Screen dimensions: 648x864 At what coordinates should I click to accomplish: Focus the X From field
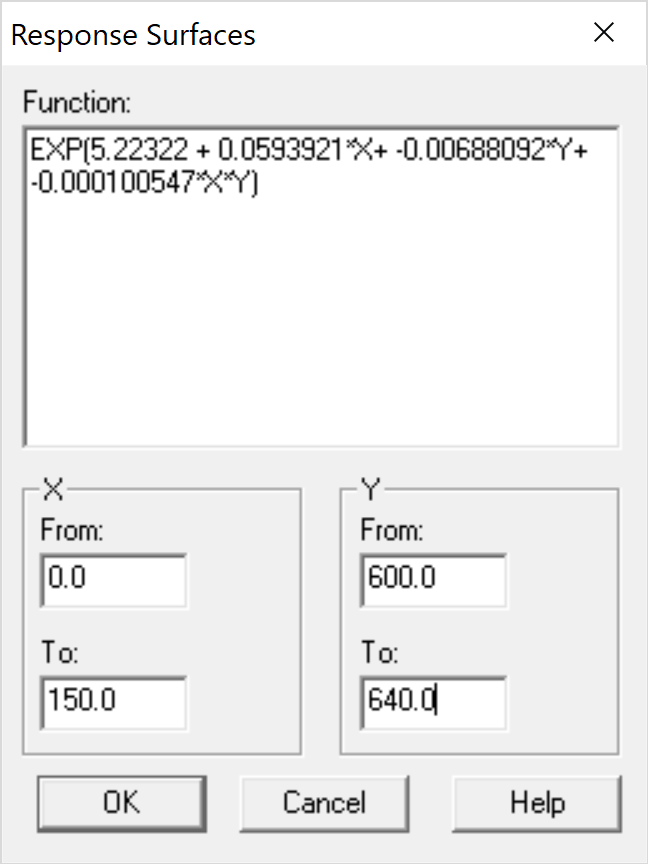(x=114, y=579)
